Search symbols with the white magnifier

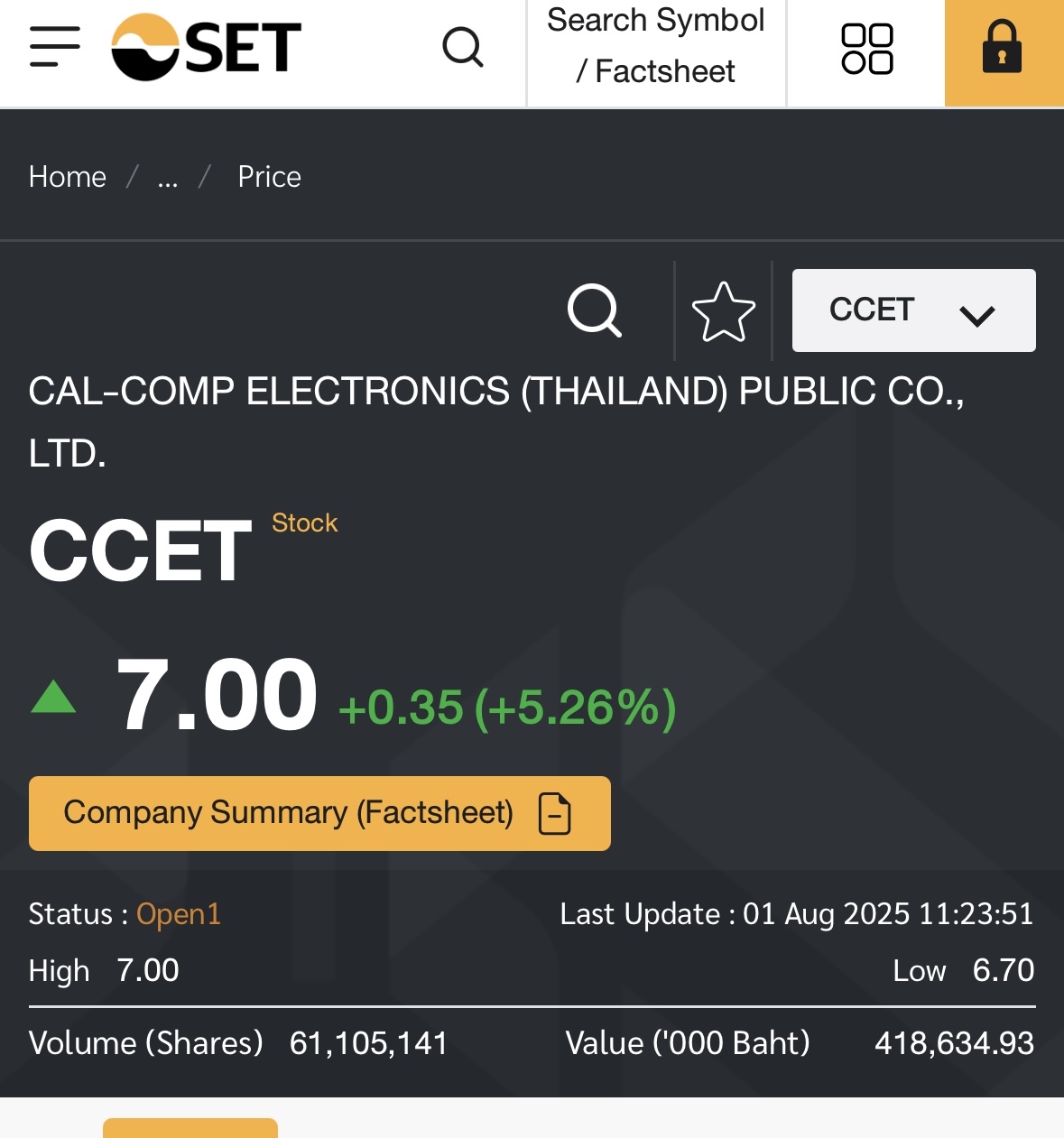(x=595, y=311)
